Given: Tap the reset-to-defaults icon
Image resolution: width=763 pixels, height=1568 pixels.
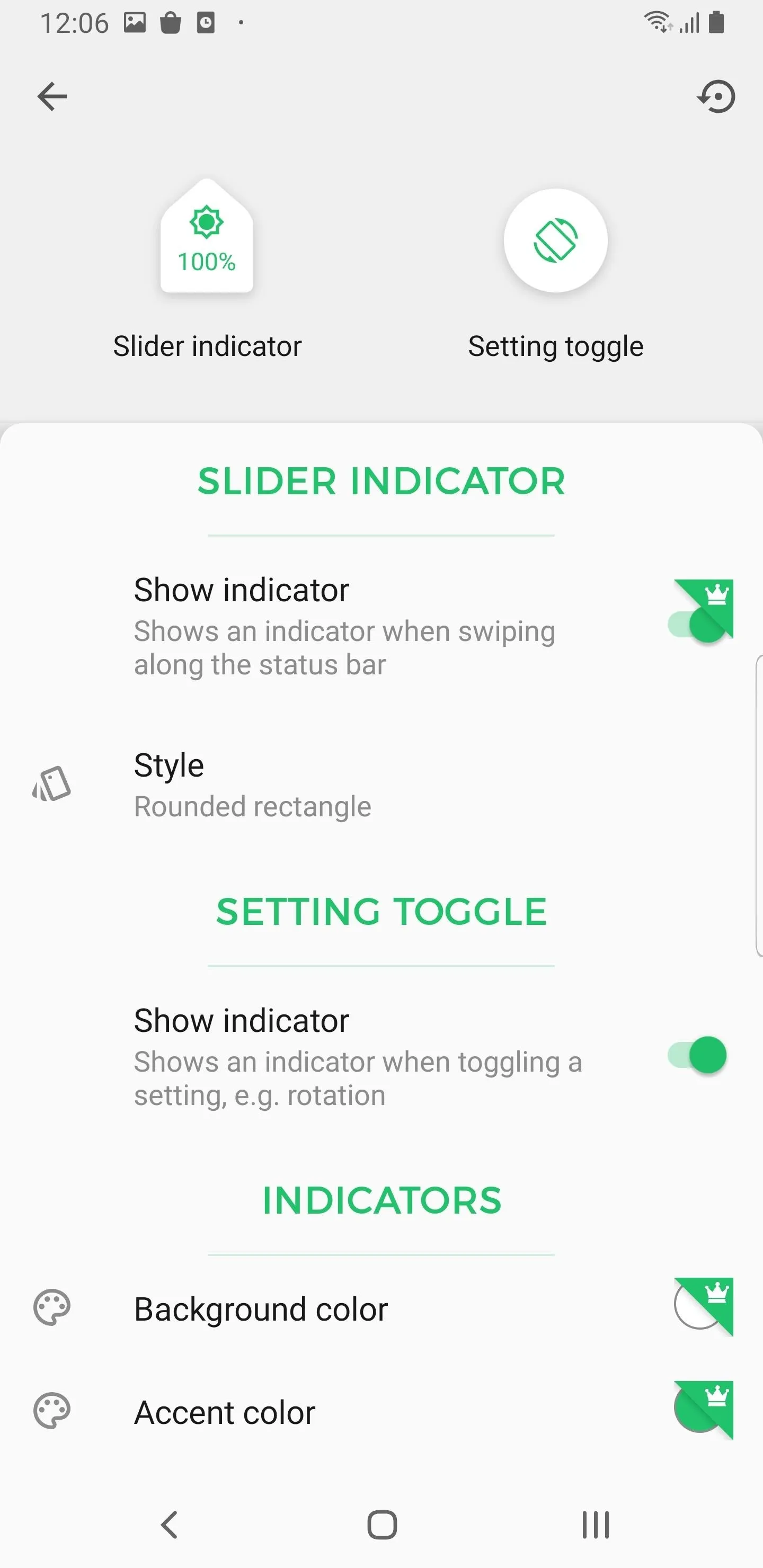Looking at the screenshot, I should tap(716, 97).
